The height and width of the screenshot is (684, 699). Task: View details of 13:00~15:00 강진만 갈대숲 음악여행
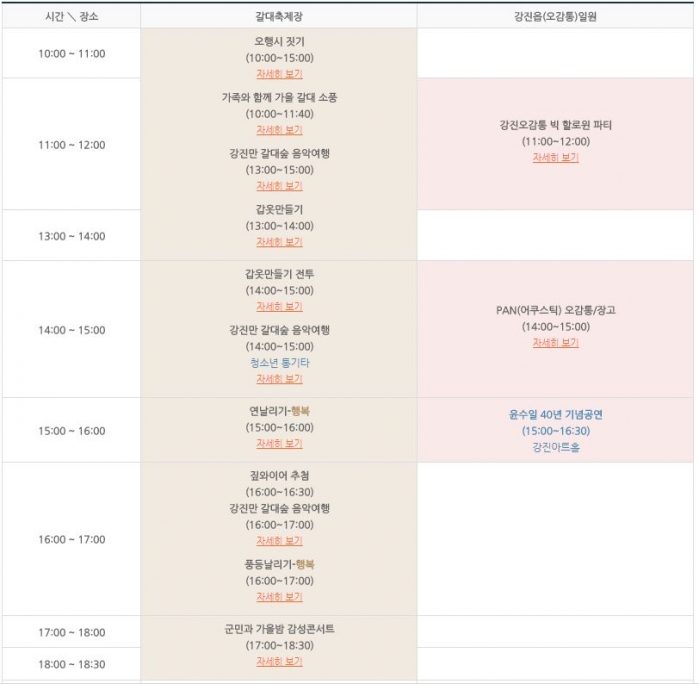[279, 186]
